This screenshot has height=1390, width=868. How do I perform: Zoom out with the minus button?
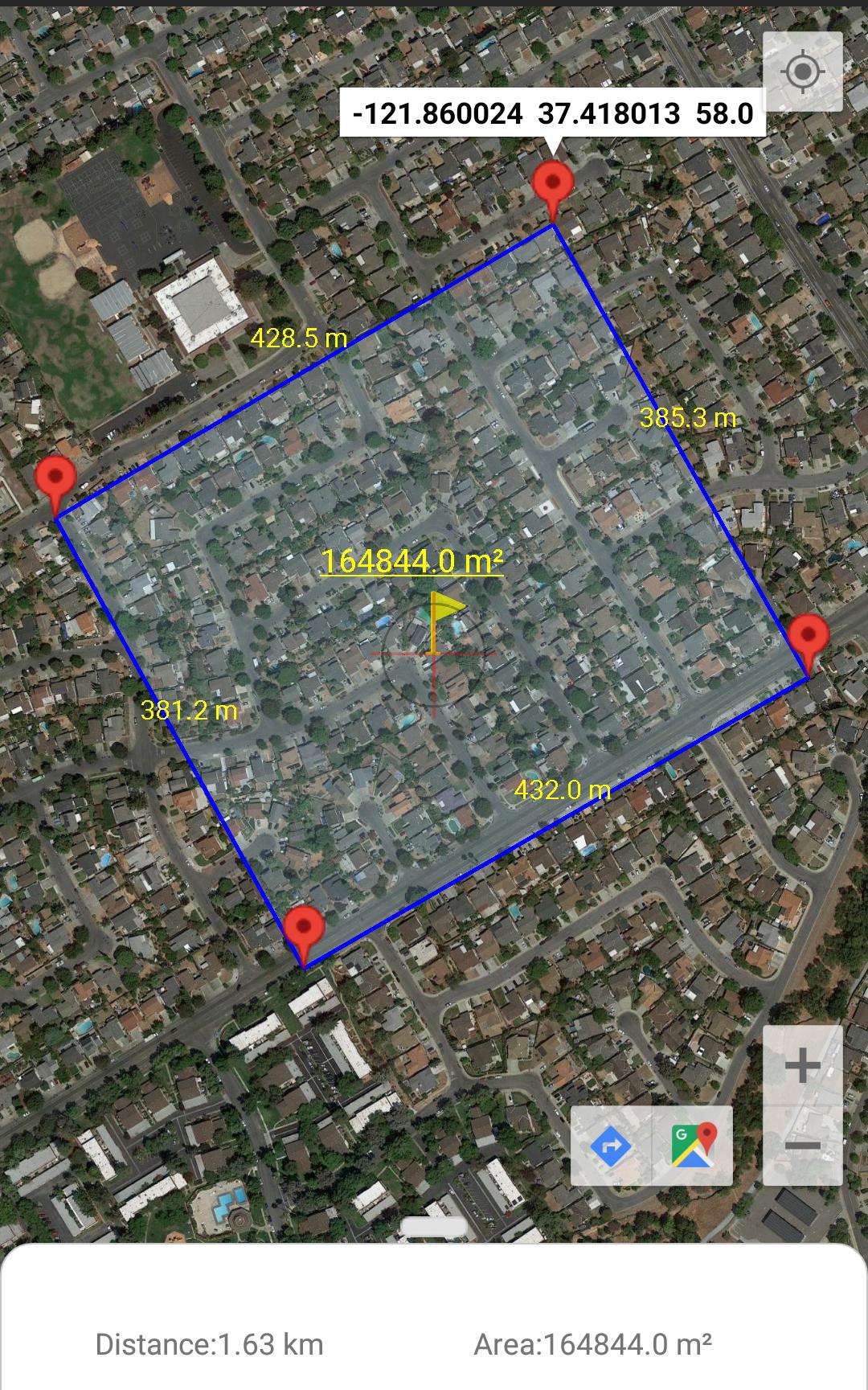click(802, 1146)
